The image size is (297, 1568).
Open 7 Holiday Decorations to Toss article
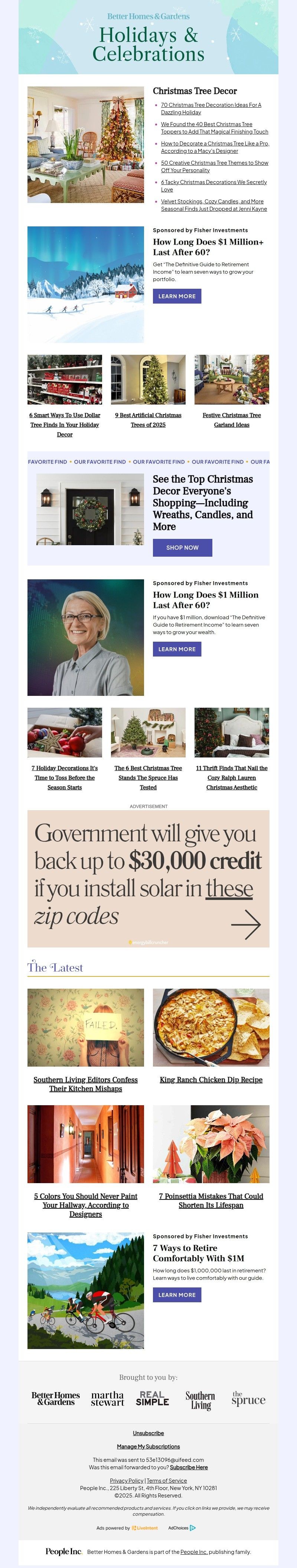pyautogui.click(x=65, y=777)
